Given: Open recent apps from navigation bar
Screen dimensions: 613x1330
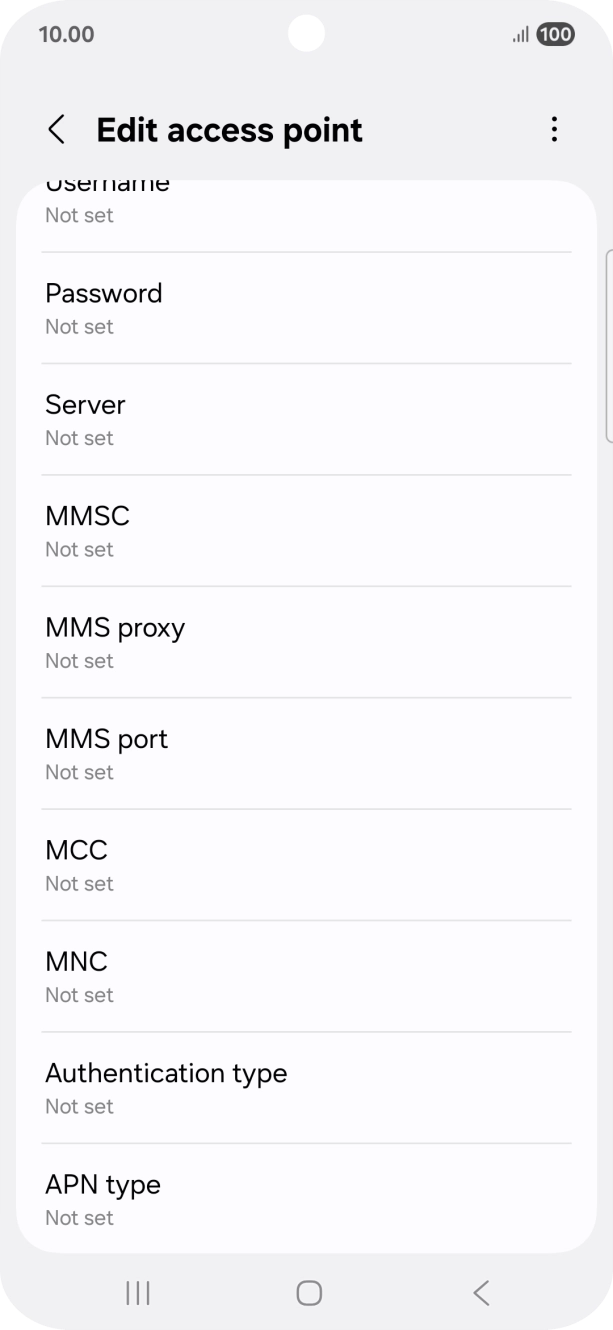Looking at the screenshot, I should coord(138,1293).
